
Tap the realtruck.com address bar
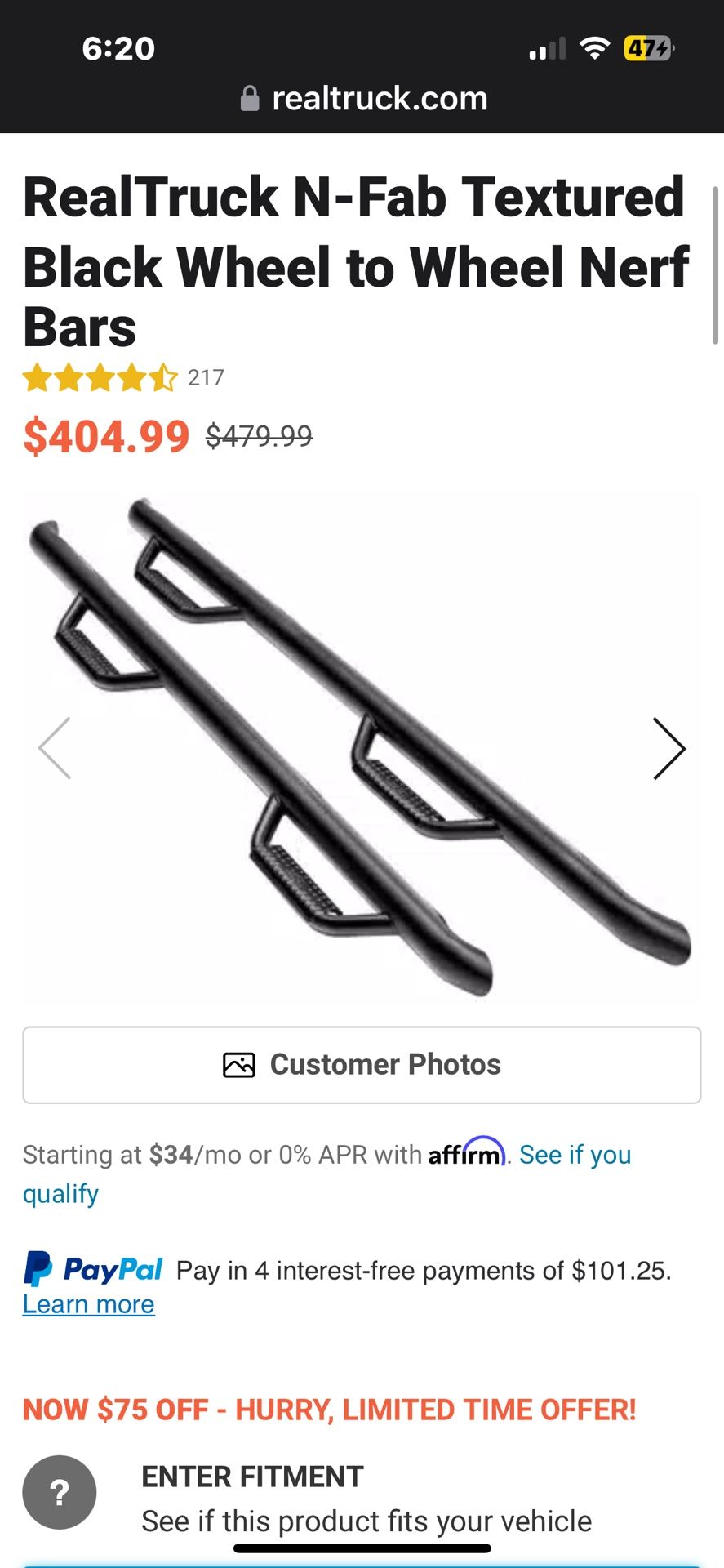pos(363,99)
